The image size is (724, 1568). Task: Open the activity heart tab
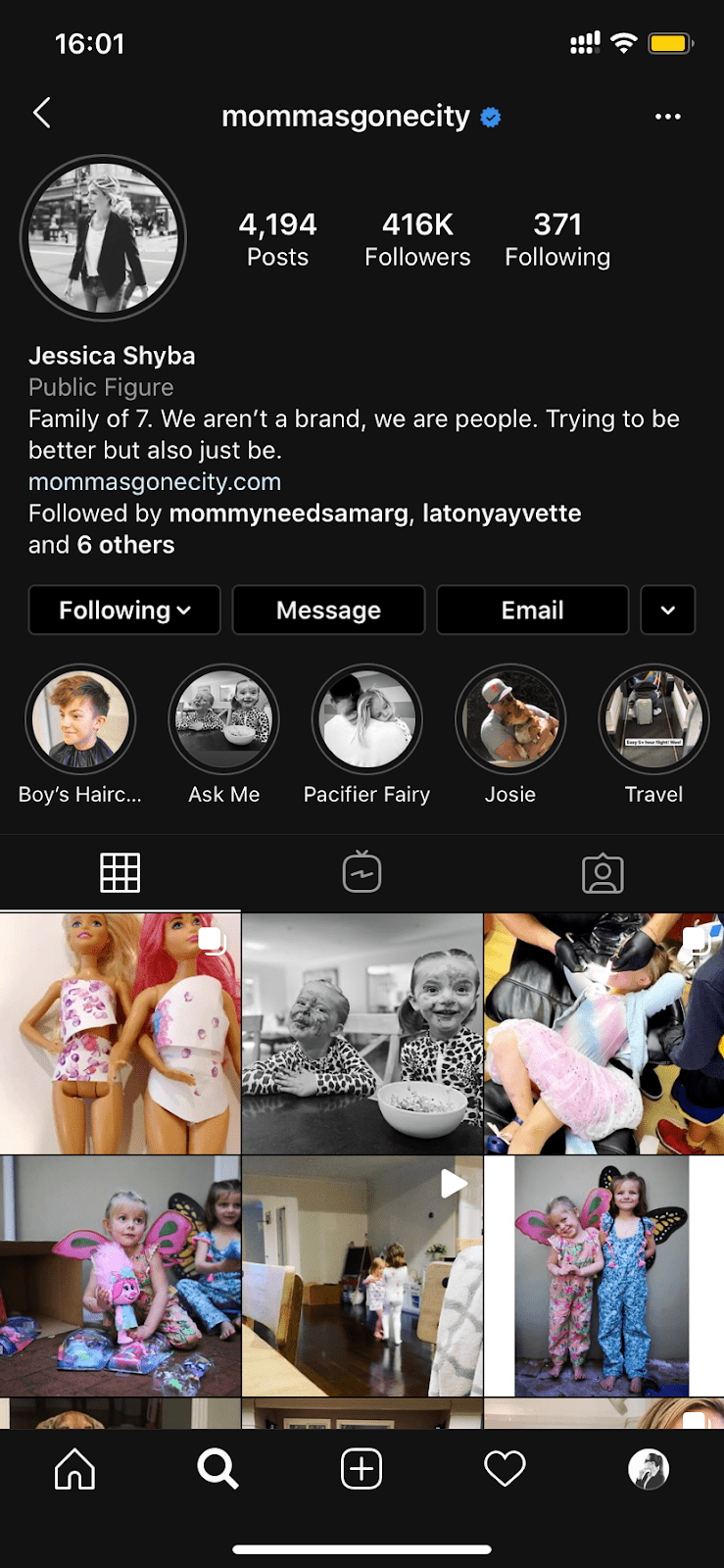(505, 1469)
